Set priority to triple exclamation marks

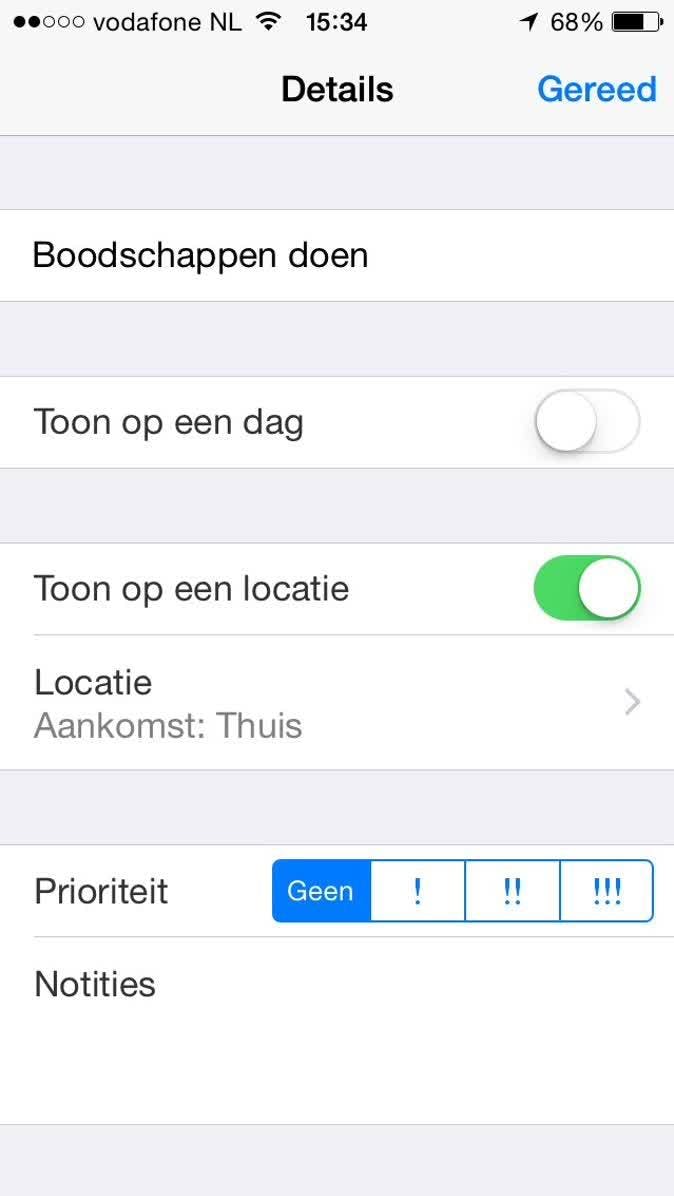(606, 891)
